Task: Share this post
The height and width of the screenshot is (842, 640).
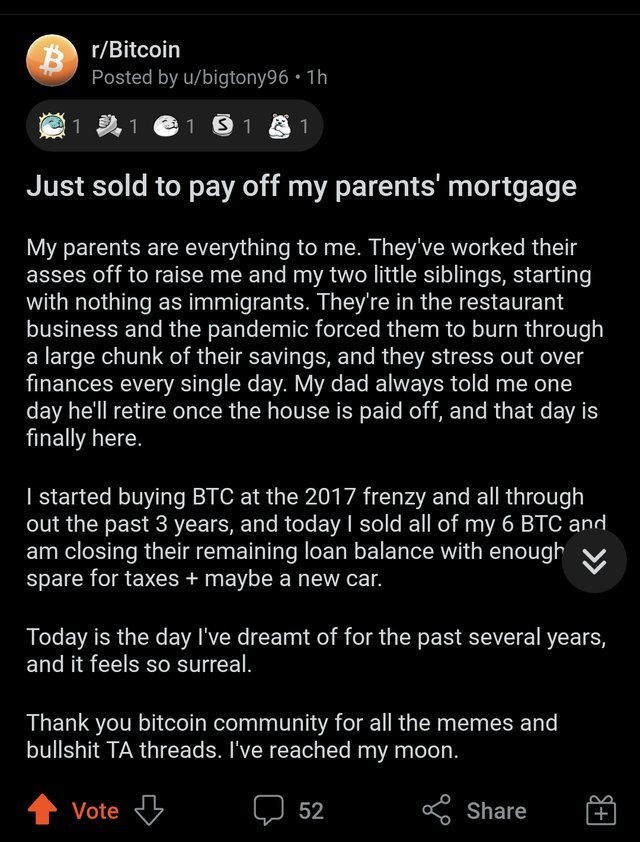Action: pyautogui.click(x=474, y=810)
